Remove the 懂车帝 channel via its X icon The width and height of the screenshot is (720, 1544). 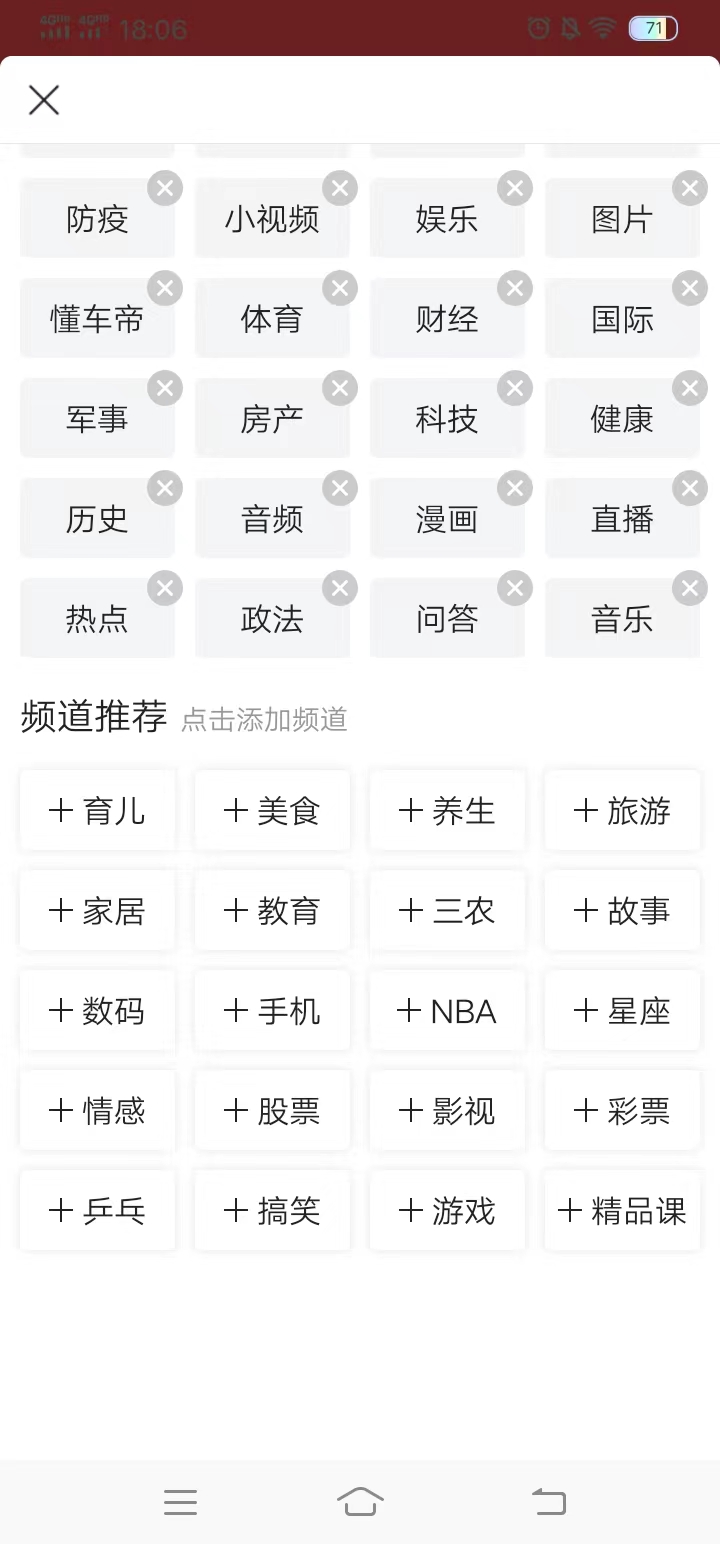(x=165, y=288)
